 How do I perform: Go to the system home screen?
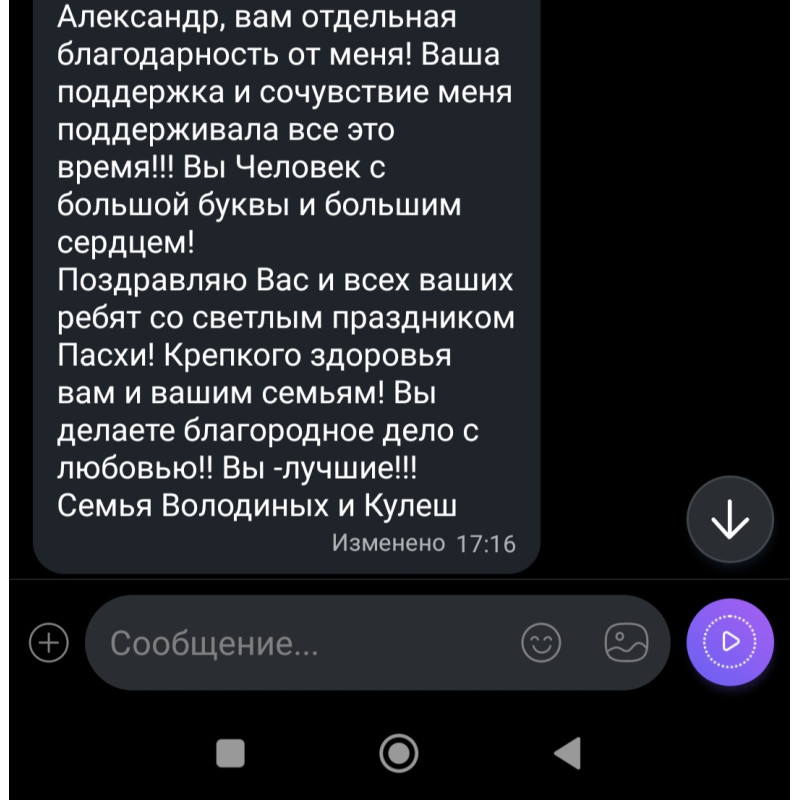tap(400, 752)
